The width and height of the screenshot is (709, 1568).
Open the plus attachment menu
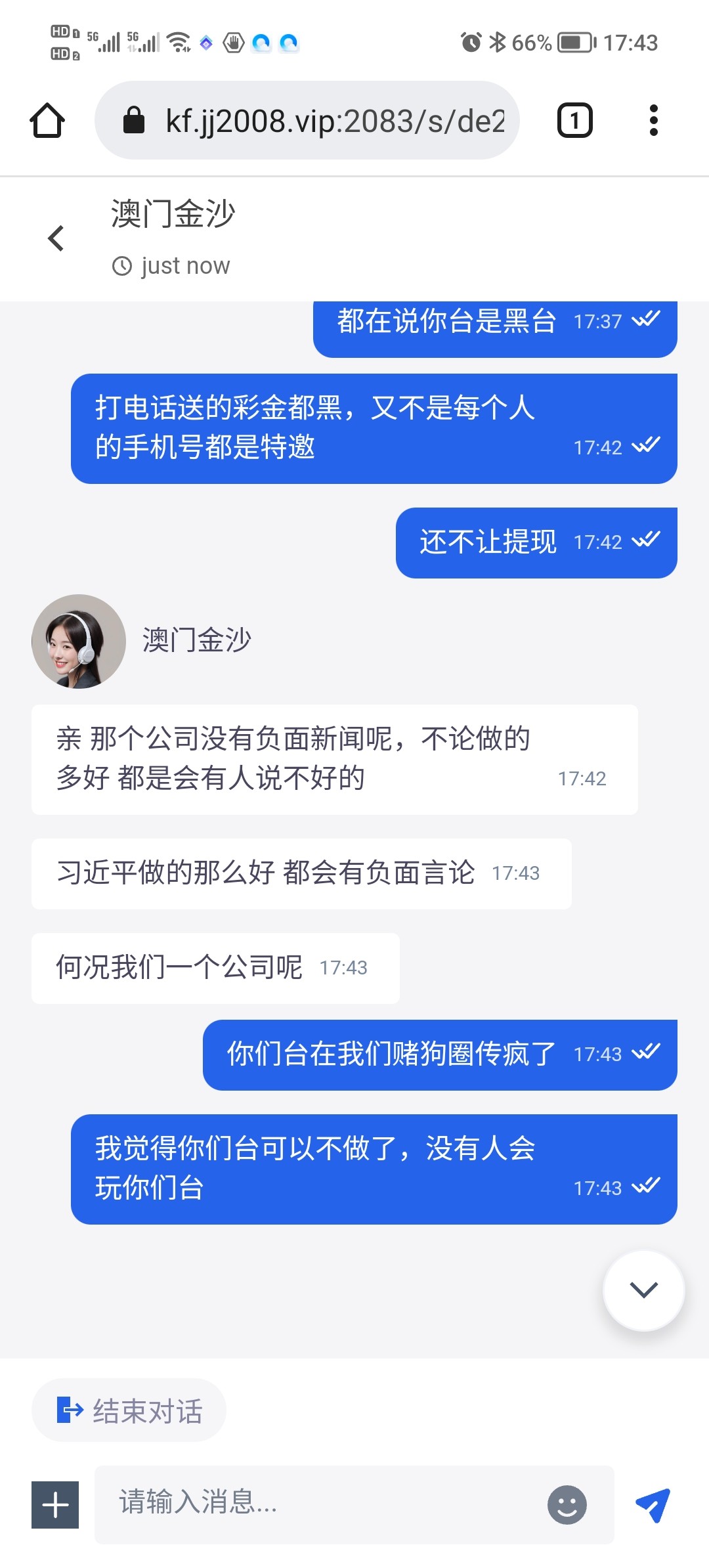[x=55, y=1504]
